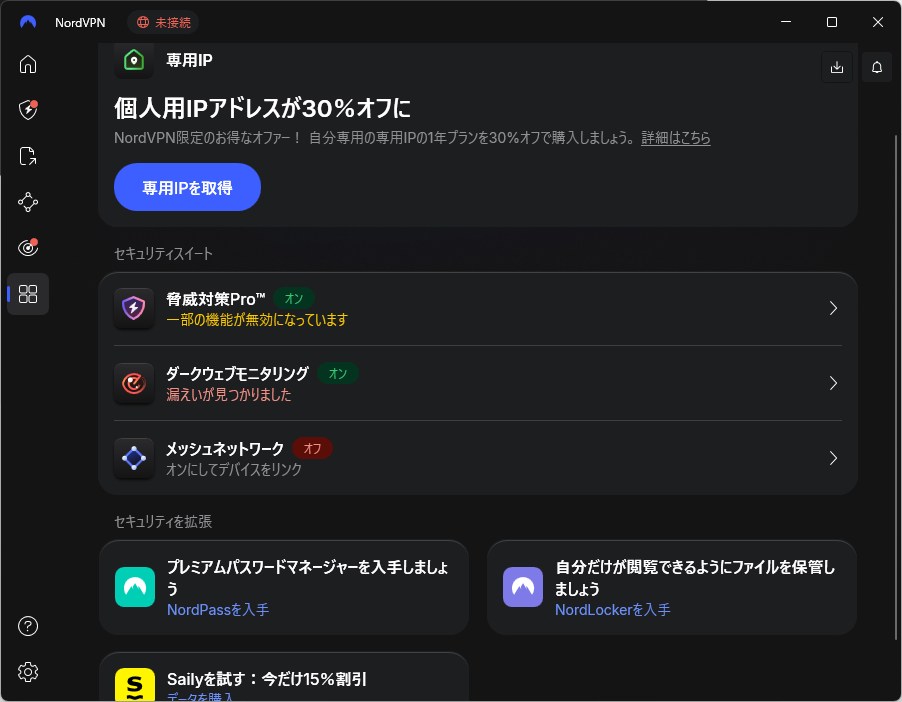Open the home icon in the sidebar

pos(28,64)
